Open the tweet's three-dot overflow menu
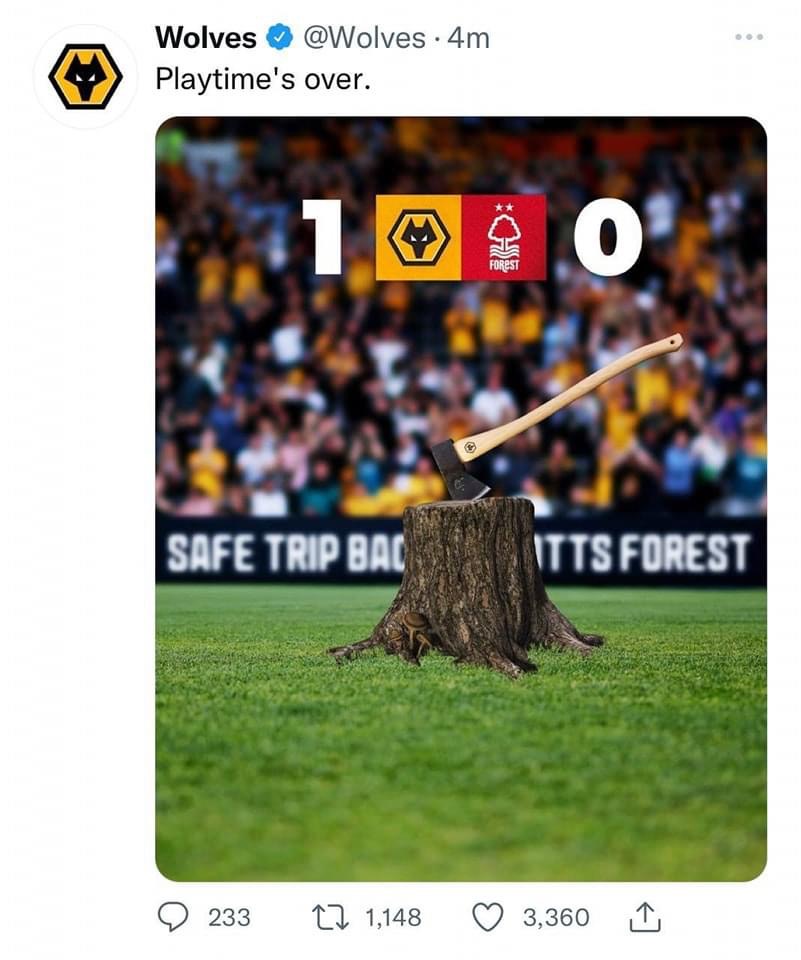 [x=748, y=38]
